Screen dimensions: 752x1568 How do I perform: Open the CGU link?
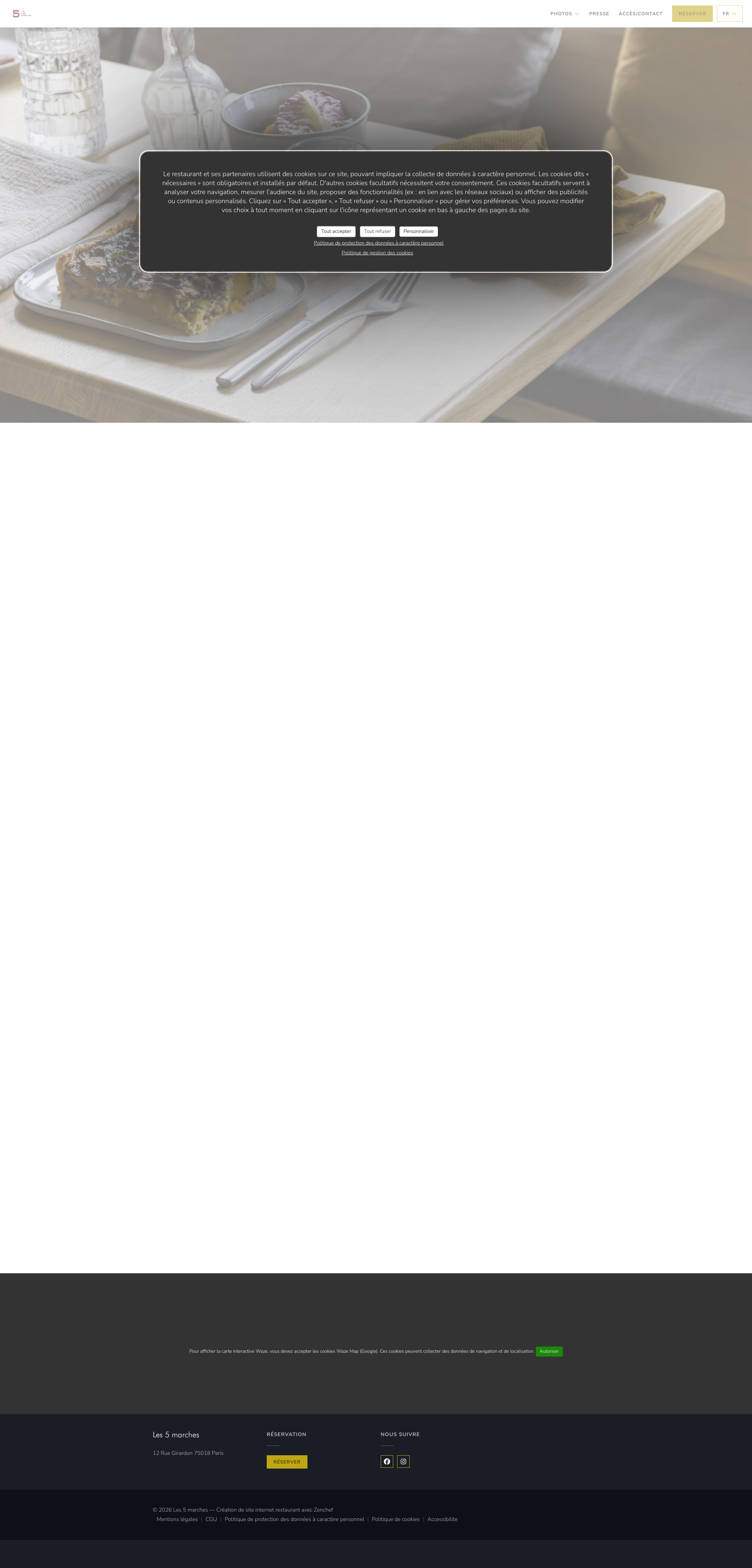(211, 1519)
